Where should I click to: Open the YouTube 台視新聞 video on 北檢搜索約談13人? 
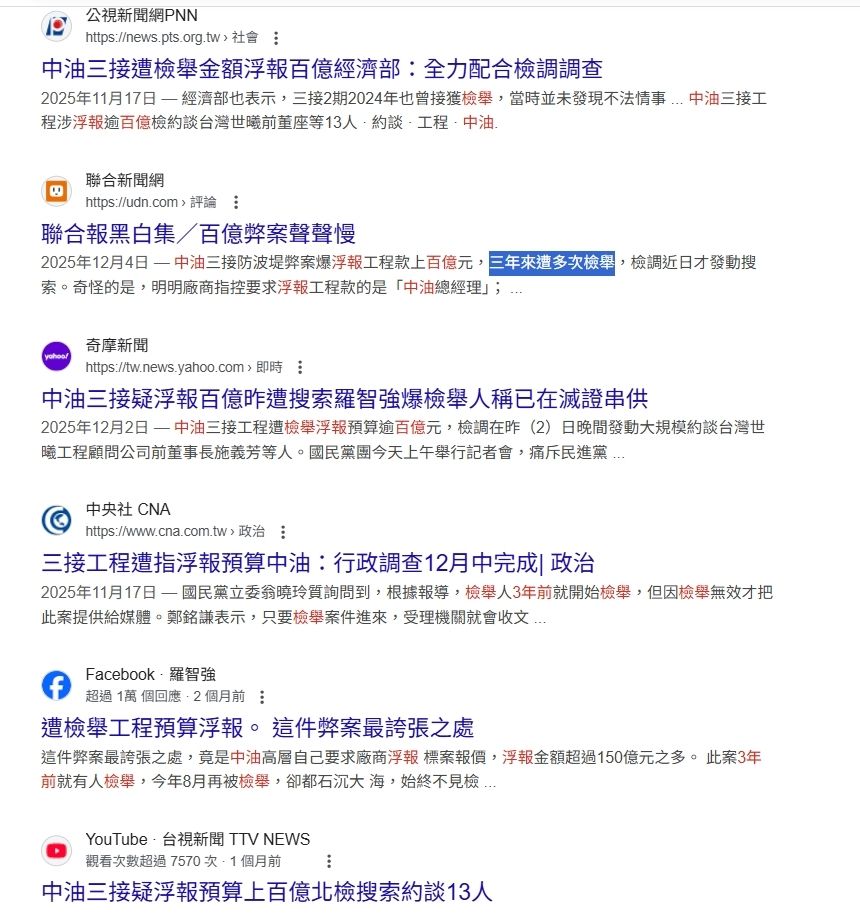267,891
